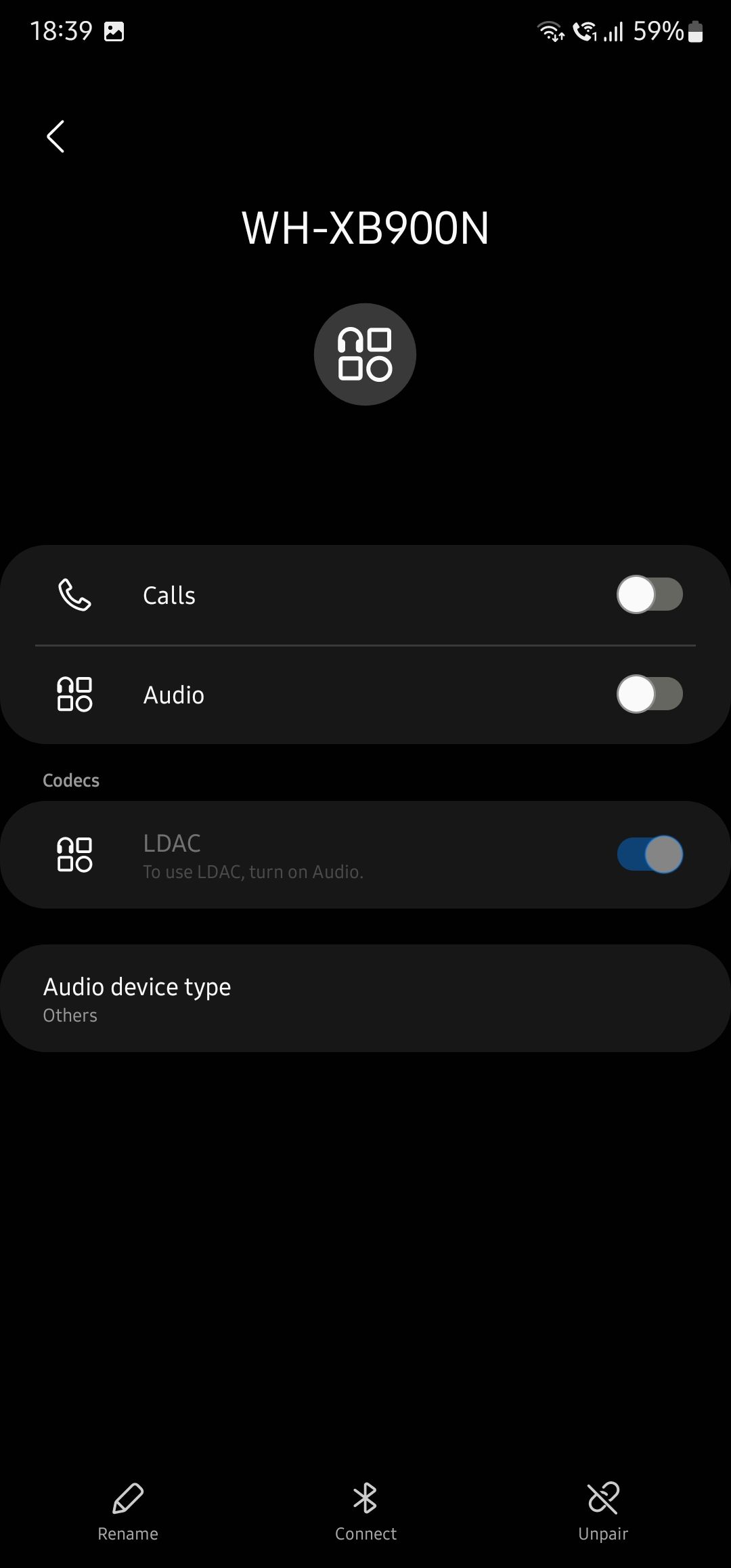Tap the clock showing 18:39
The image size is (731, 1568).
click(61, 30)
